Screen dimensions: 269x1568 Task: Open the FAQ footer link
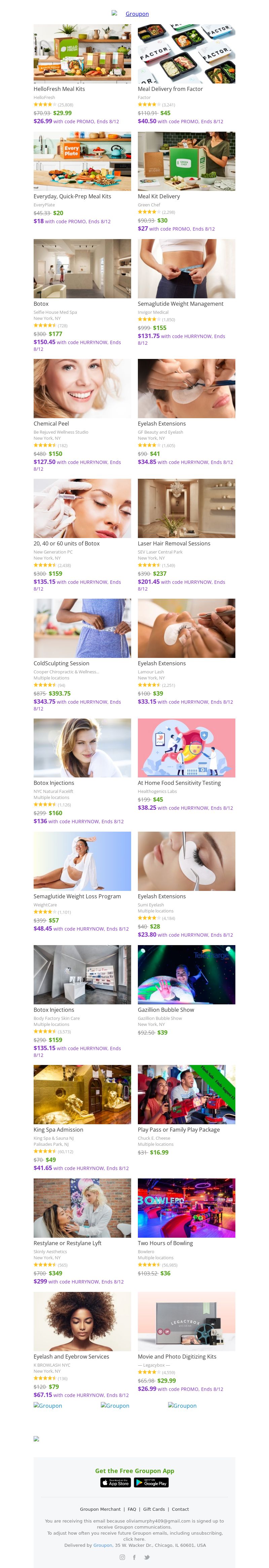[132, 1509]
